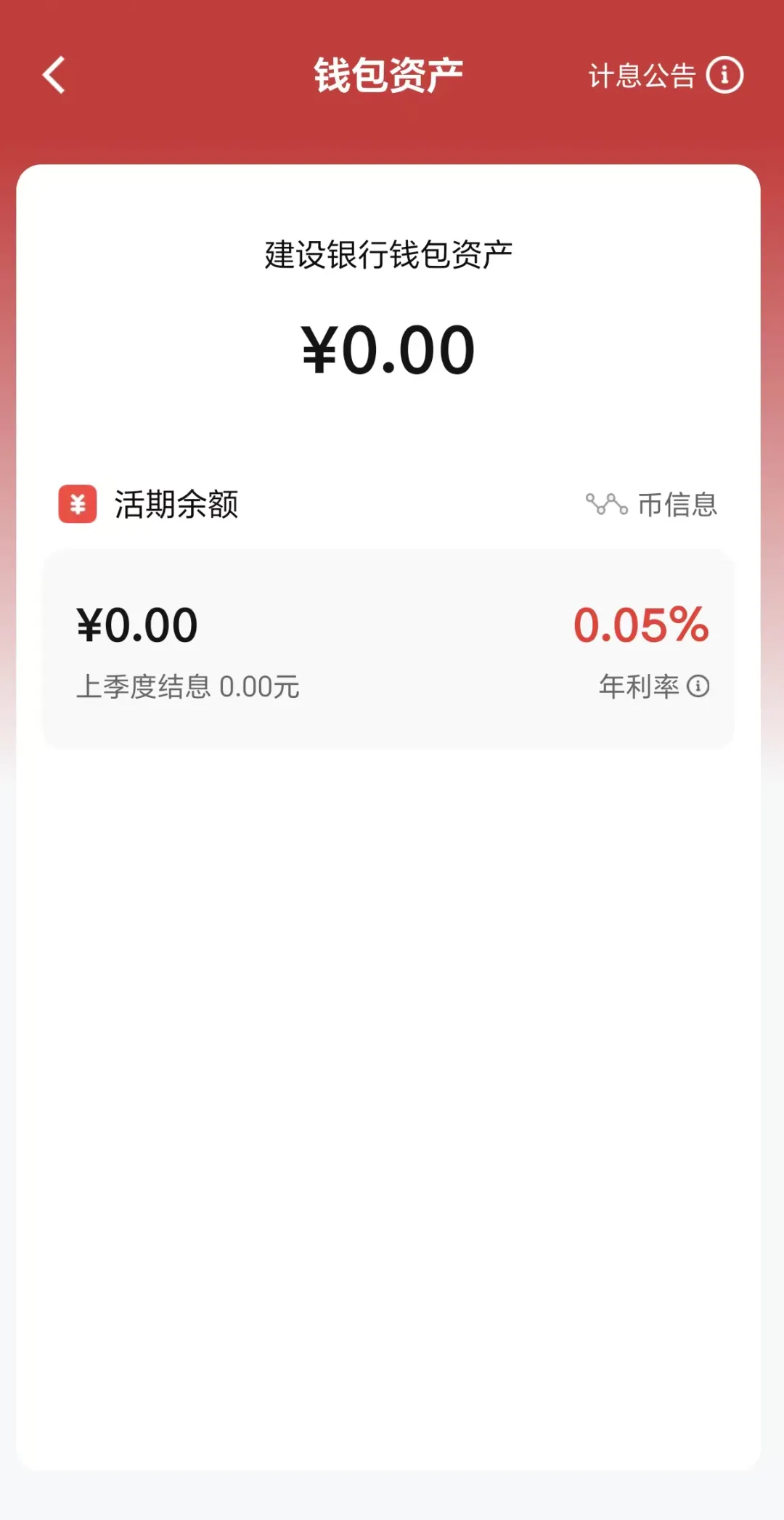This screenshot has height=1520, width=784.
Task: Open the 币信息 currency information link
Action: pos(677,505)
